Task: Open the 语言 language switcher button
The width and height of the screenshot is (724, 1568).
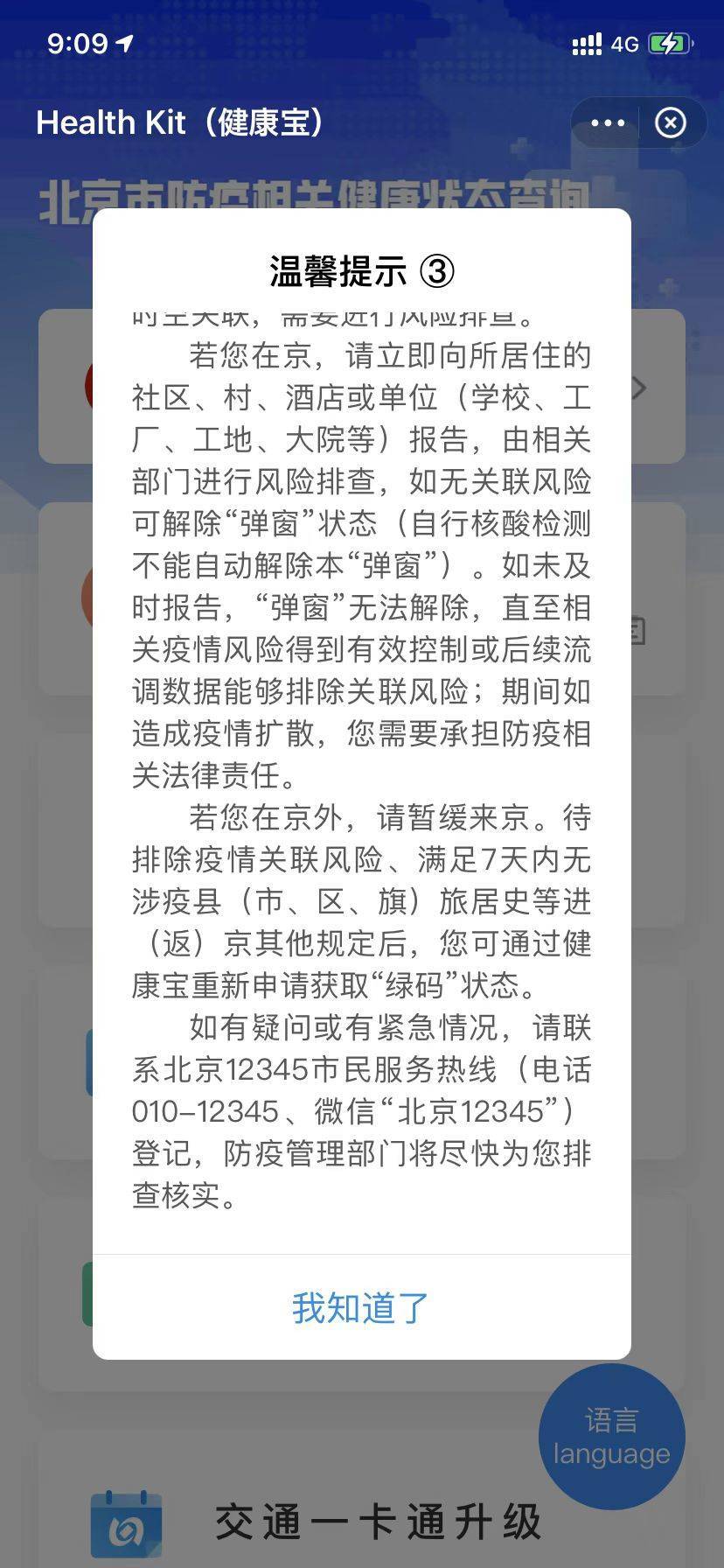Action: pyautogui.click(x=611, y=1437)
